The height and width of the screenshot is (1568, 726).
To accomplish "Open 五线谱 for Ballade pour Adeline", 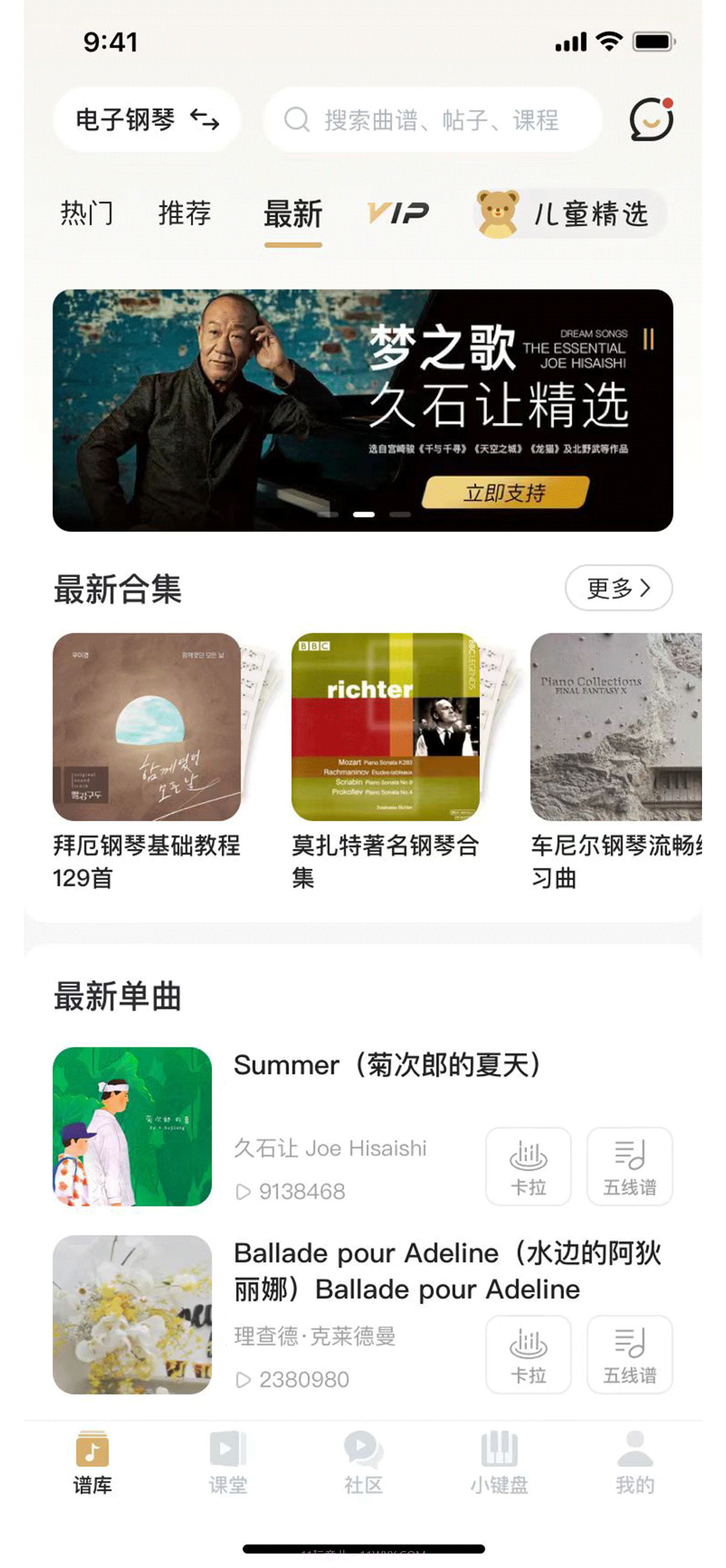I will 629,1354.
